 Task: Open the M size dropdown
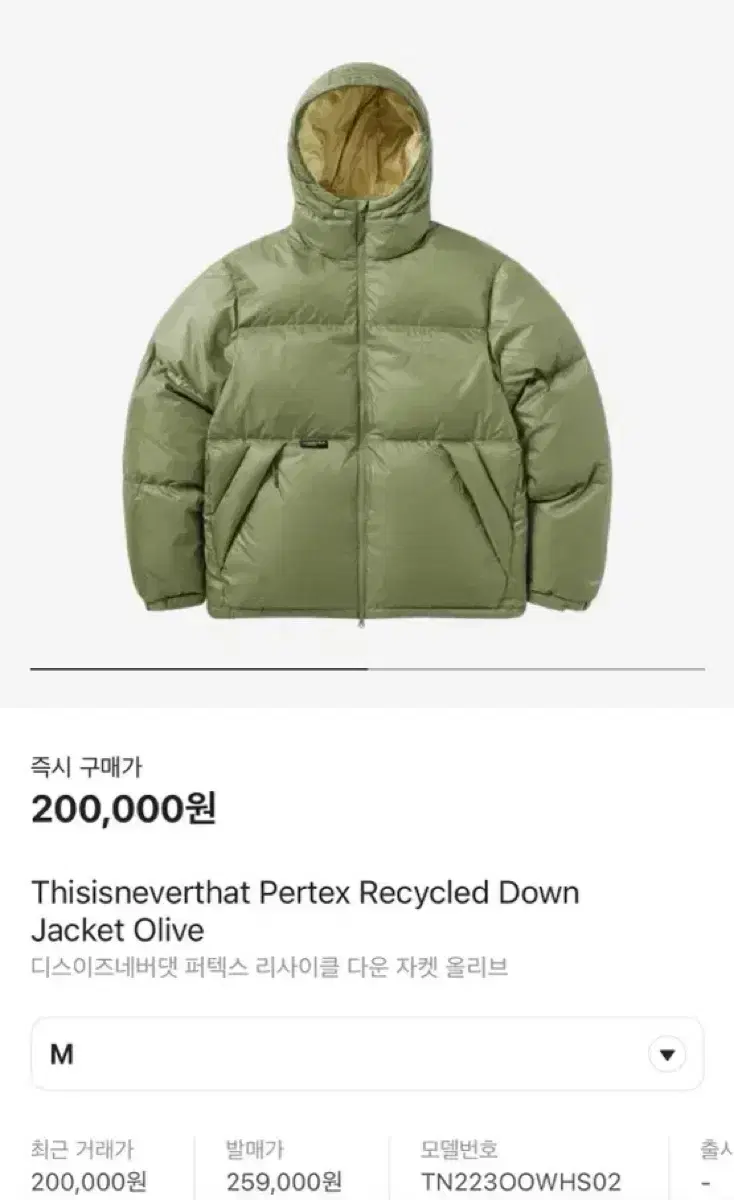(367, 1054)
